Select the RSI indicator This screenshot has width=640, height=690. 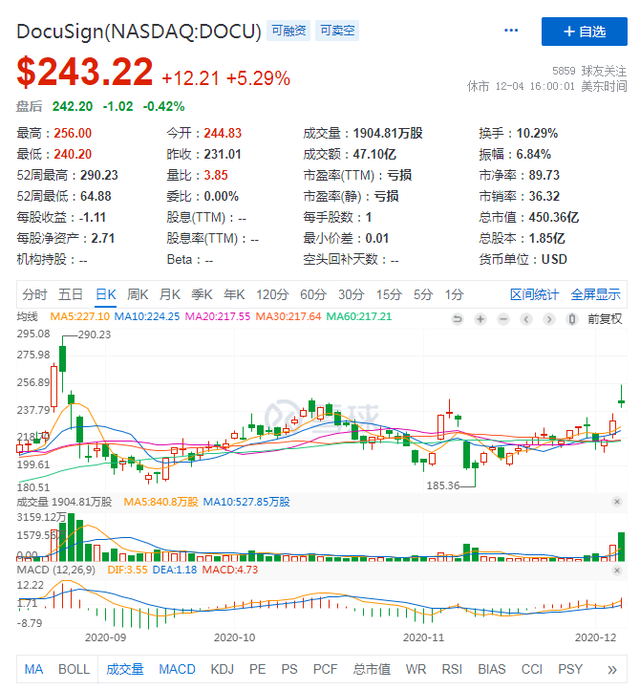(452, 669)
